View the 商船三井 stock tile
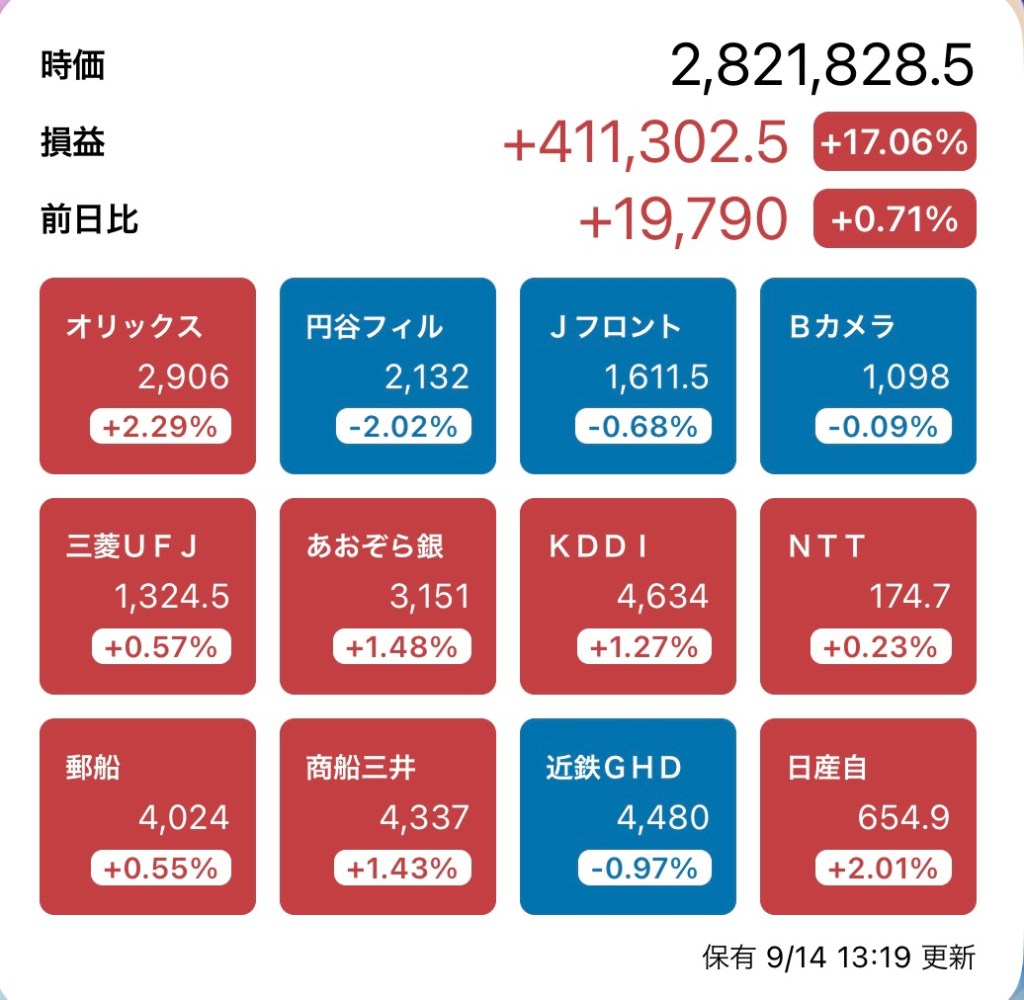 coord(387,817)
